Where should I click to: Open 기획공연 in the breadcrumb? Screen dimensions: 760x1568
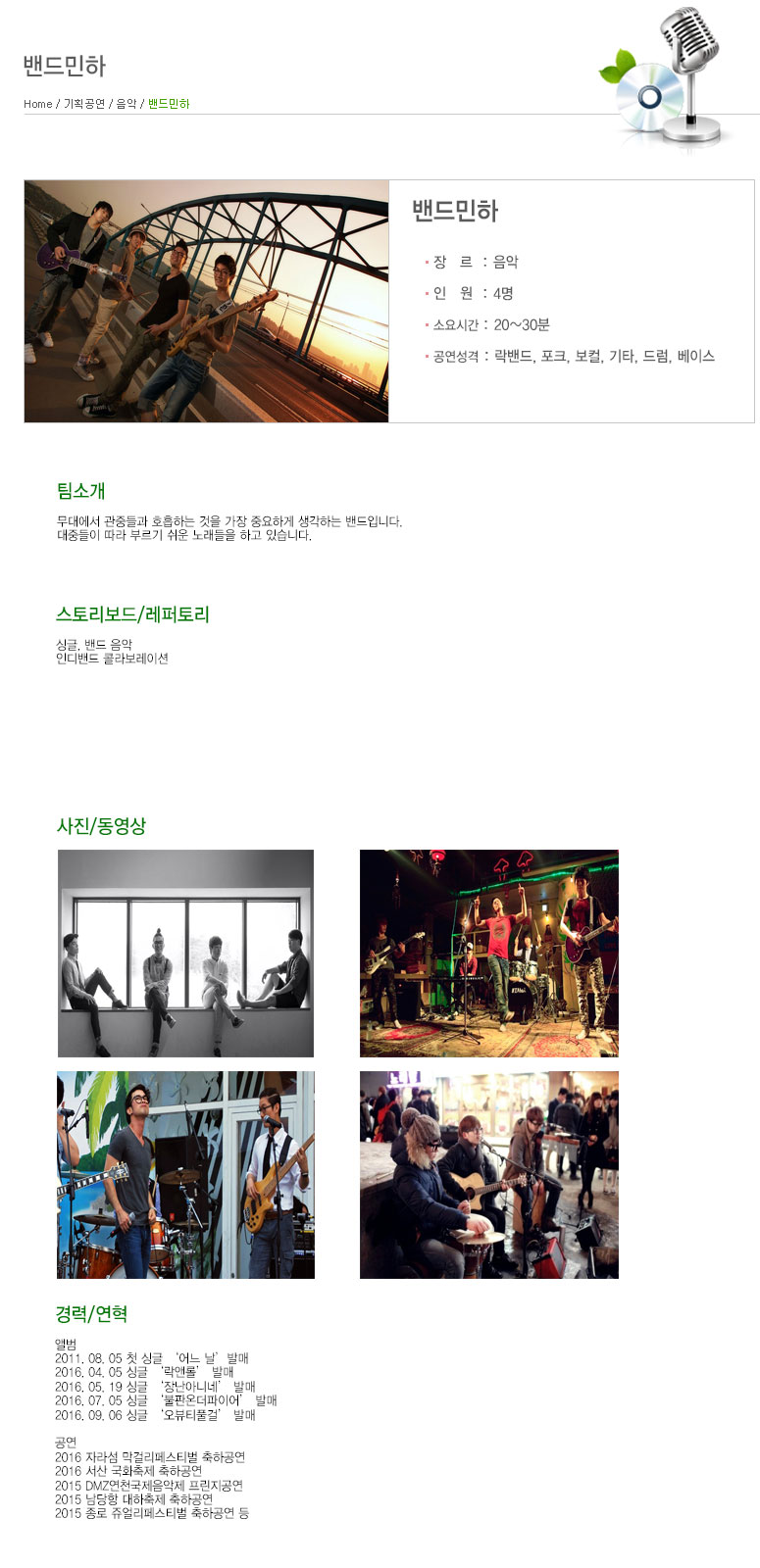coord(84,104)
